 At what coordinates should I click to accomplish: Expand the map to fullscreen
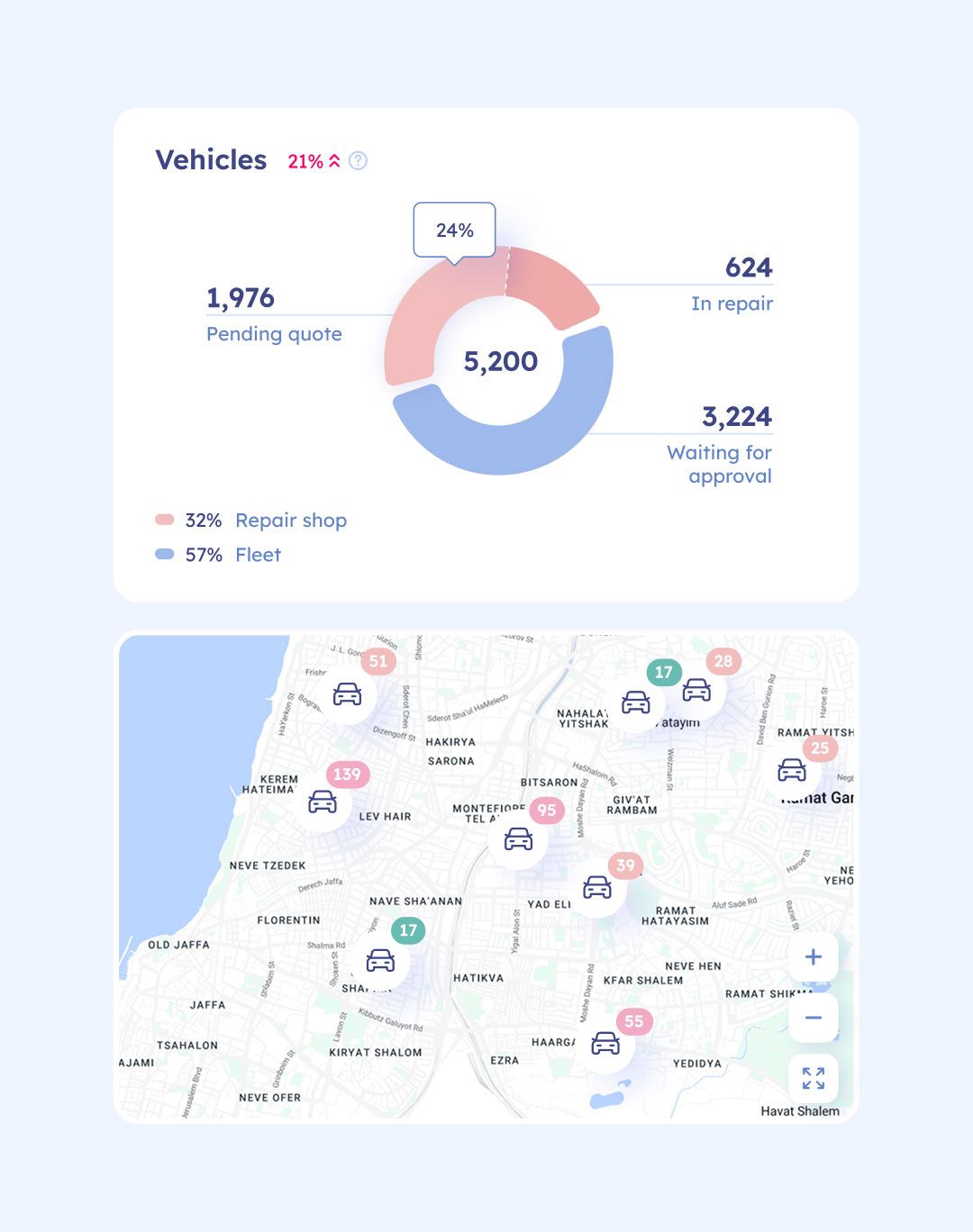point(813,1078)
